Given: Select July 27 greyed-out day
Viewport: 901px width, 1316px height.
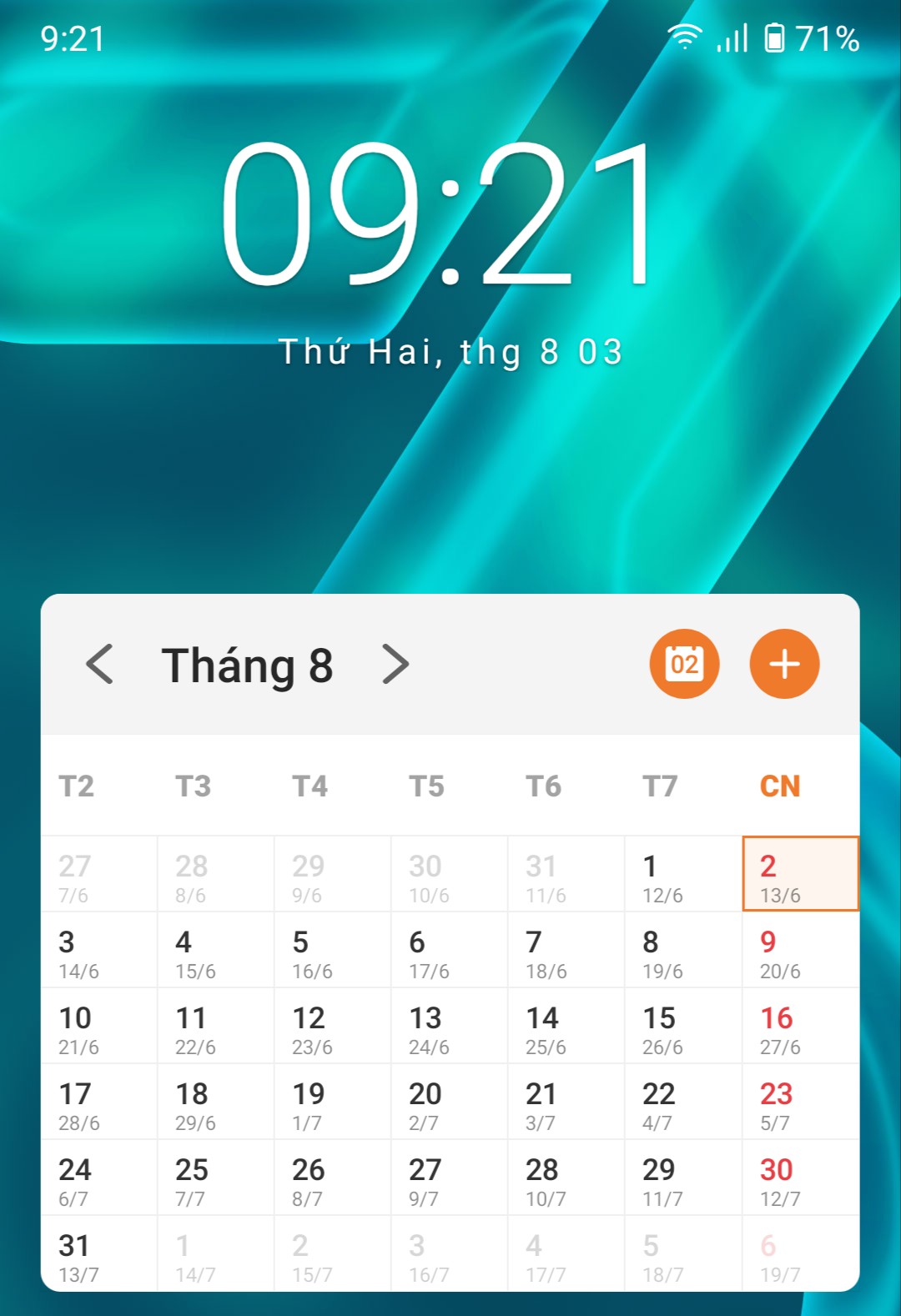Looking at the screenshot, I should click(x=98, y=875).
